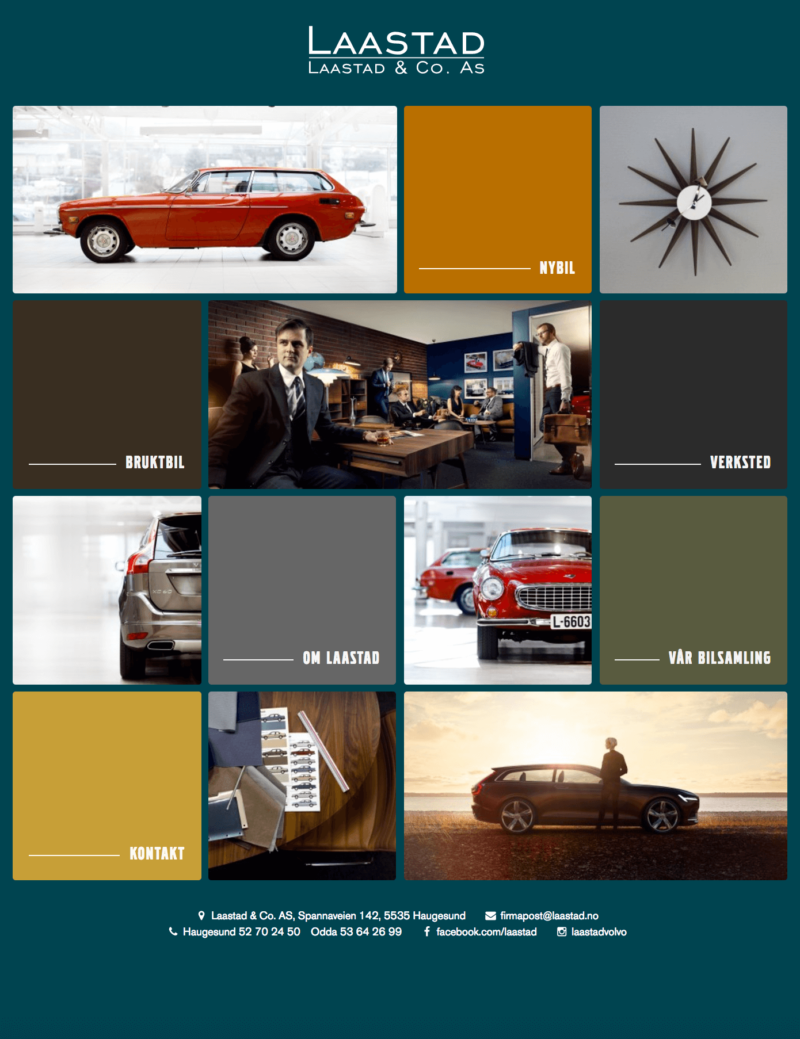
Task: Open laastadvolvo Instagram link
Action: [x=598, y=931]
